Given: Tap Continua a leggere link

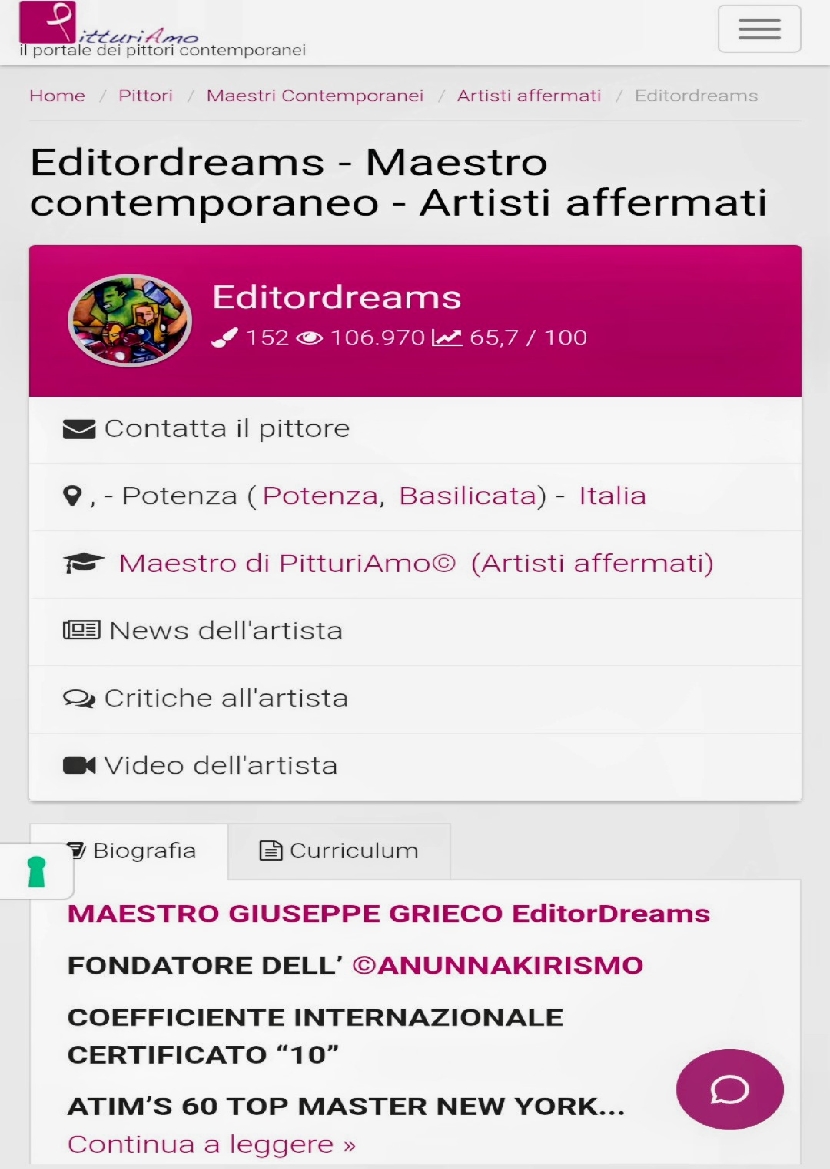Looking at the screenshot, I should click(x=211, y=1144).
